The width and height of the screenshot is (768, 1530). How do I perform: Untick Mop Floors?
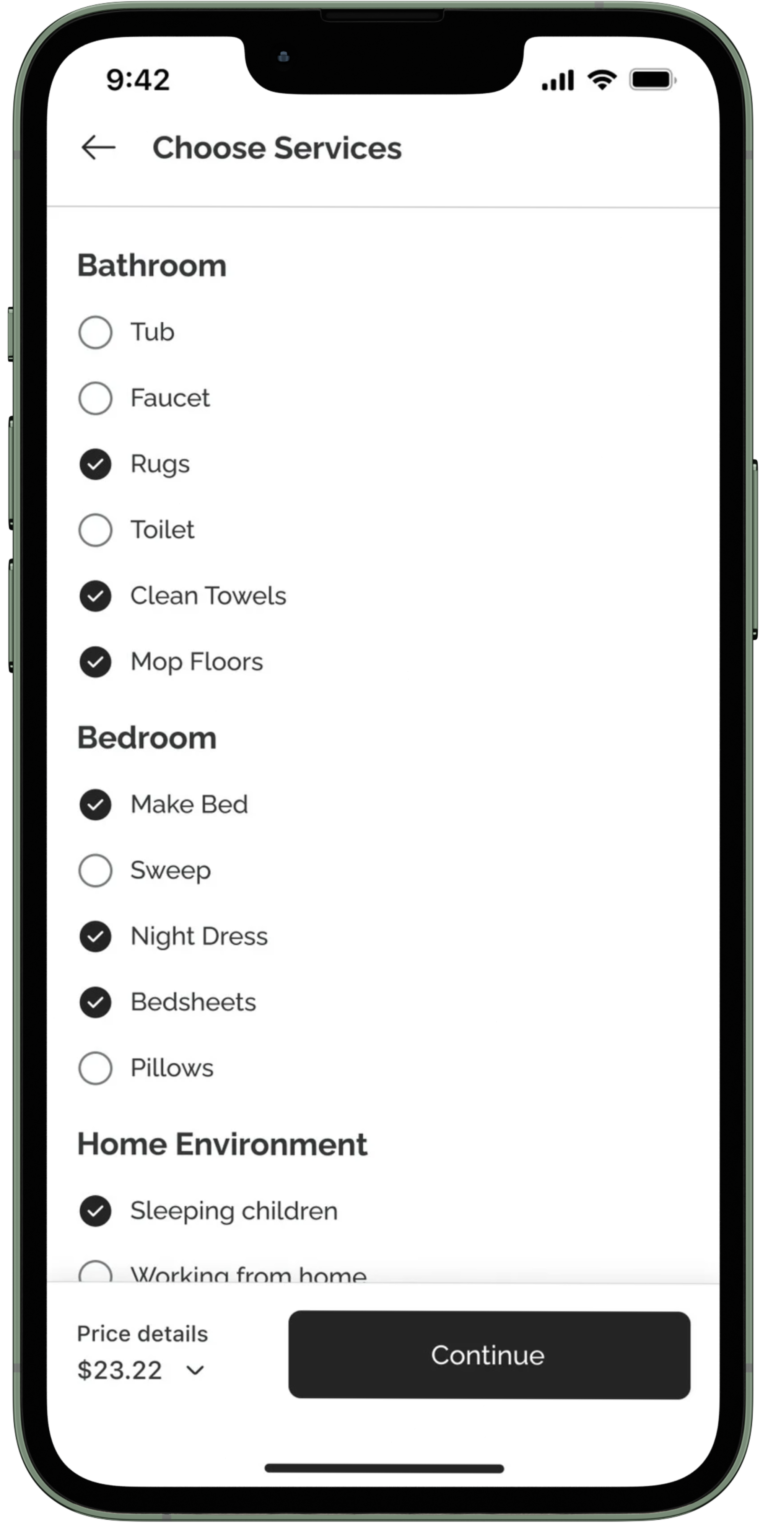point(95,662)
